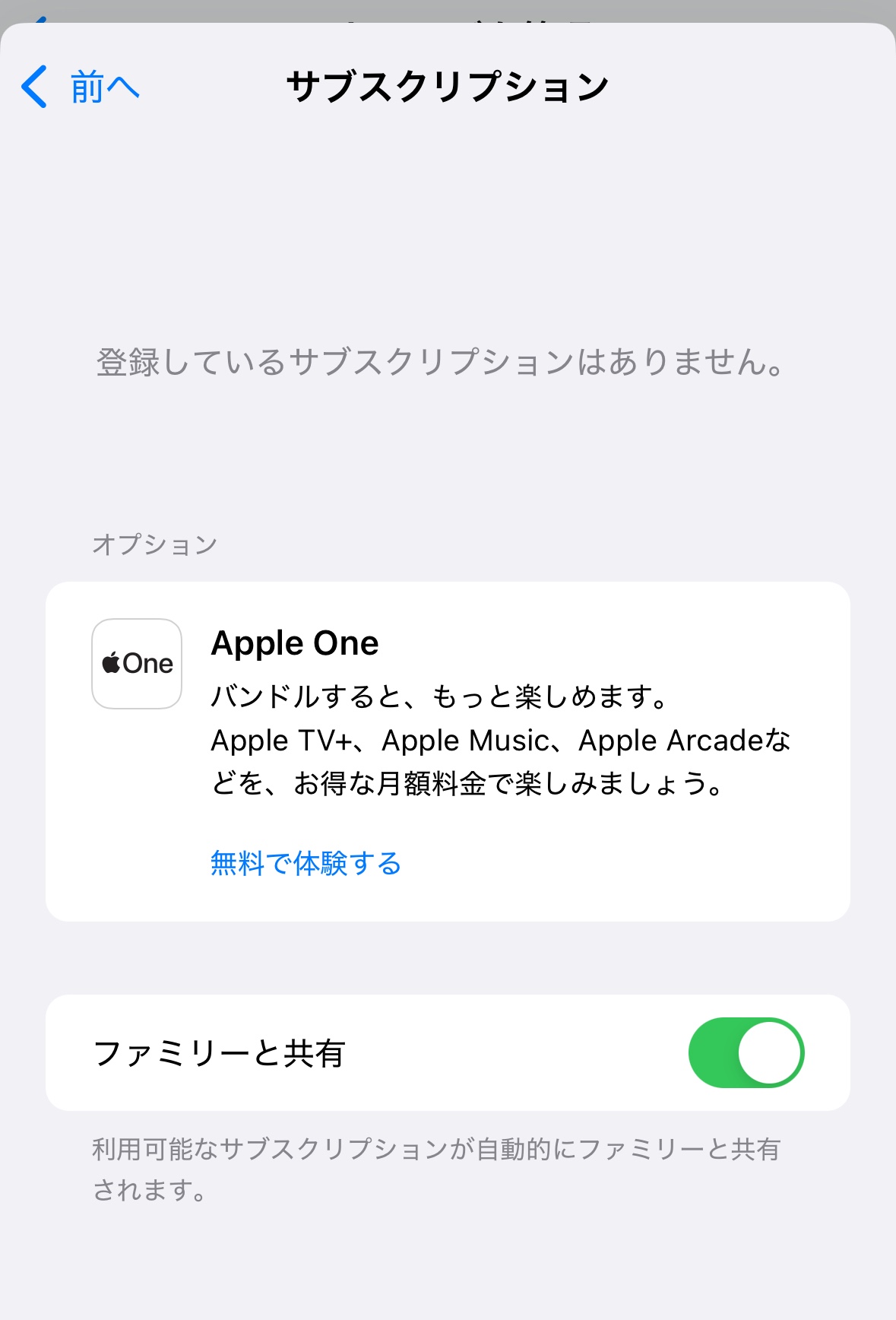Viewport: 896px width, 1320px height.
Task: Tap the 無料で体験する link
Action: 306,863
